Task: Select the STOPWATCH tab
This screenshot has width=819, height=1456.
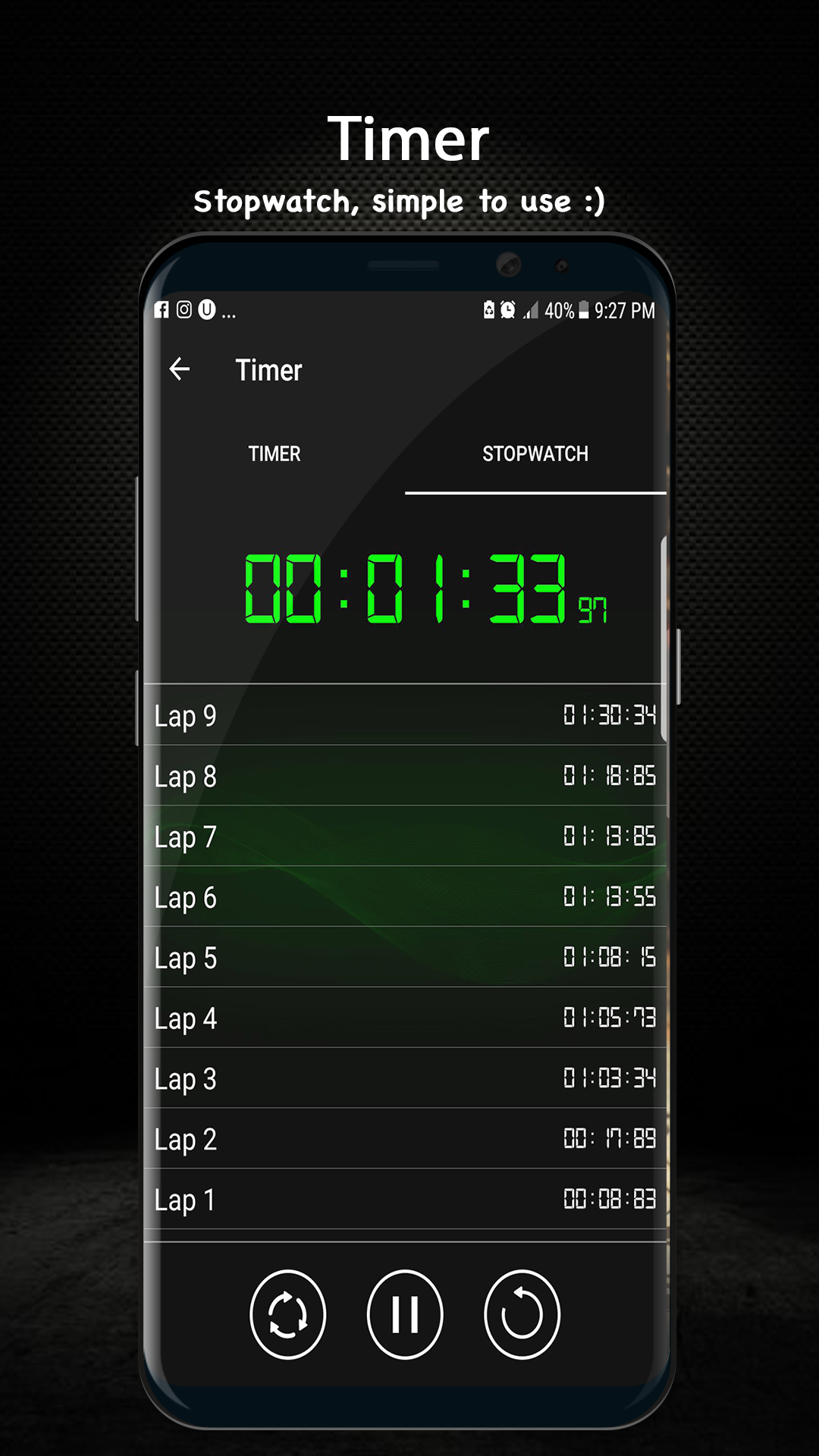Action: click(x=535, y=453)
